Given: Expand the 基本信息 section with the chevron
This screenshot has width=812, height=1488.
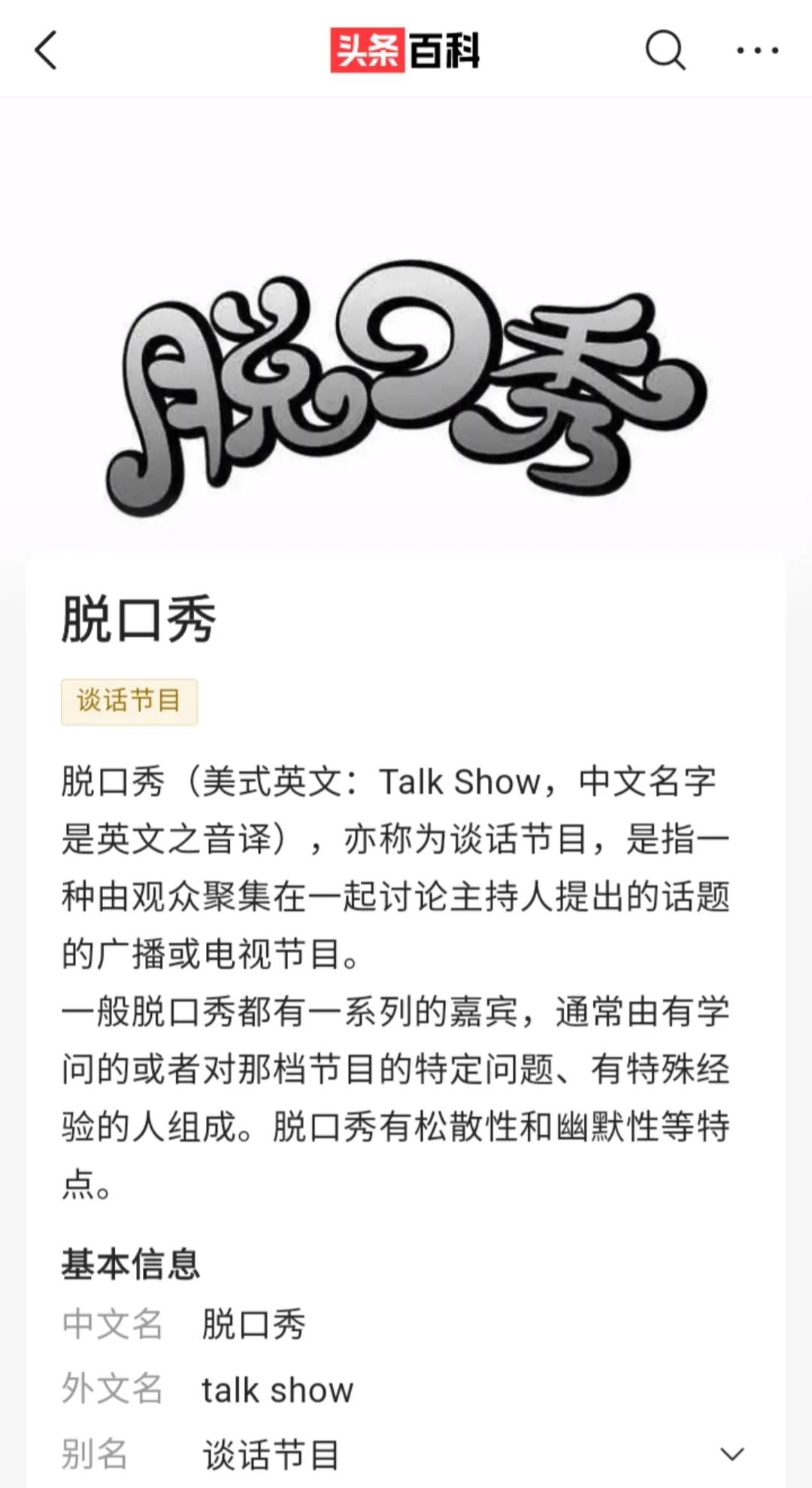Looking at the screenshot, I should tap(732, 1453).
